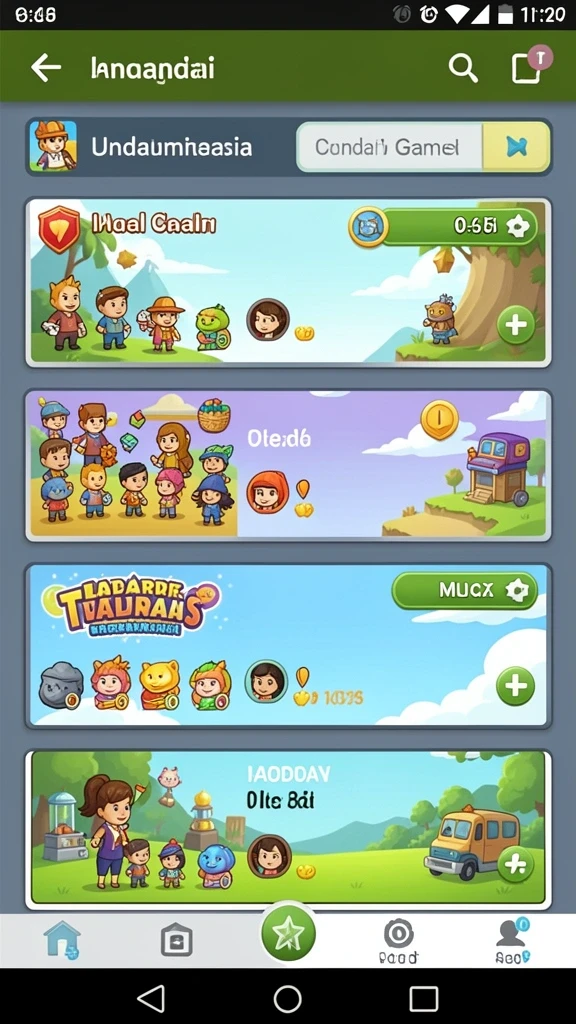Switch to the Home tab
This screenshot has width=576, height=1024.
(63, 940)
